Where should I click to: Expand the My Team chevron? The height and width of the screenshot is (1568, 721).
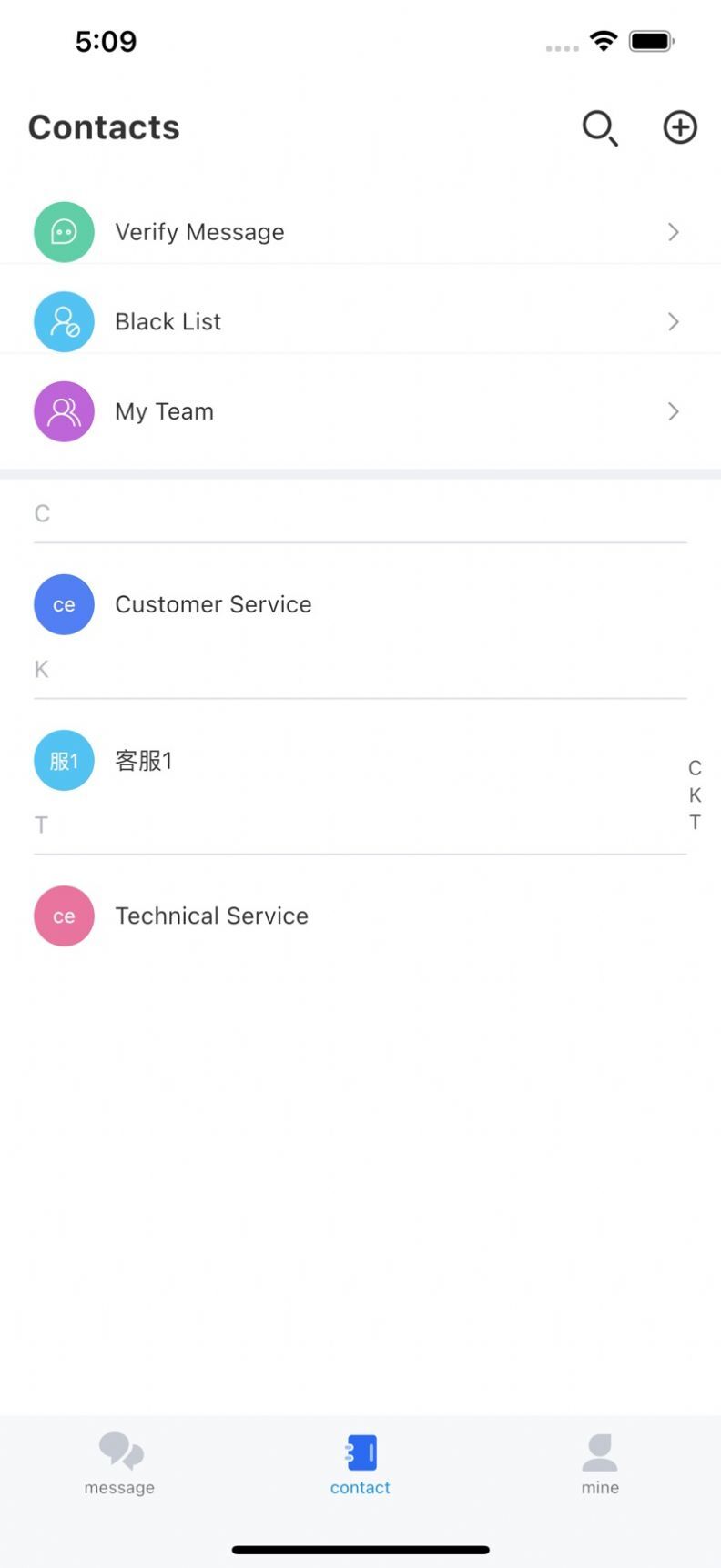tap(673, 411)
